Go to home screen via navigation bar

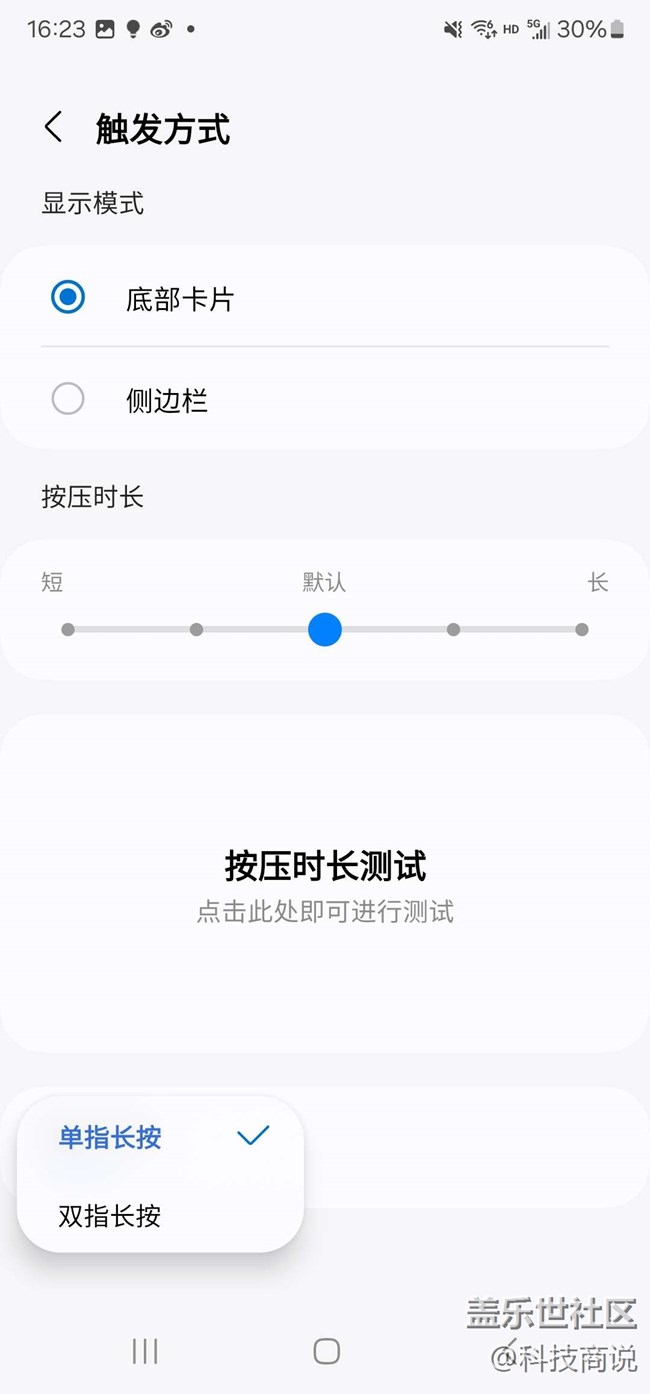(x=327, y=1352)
